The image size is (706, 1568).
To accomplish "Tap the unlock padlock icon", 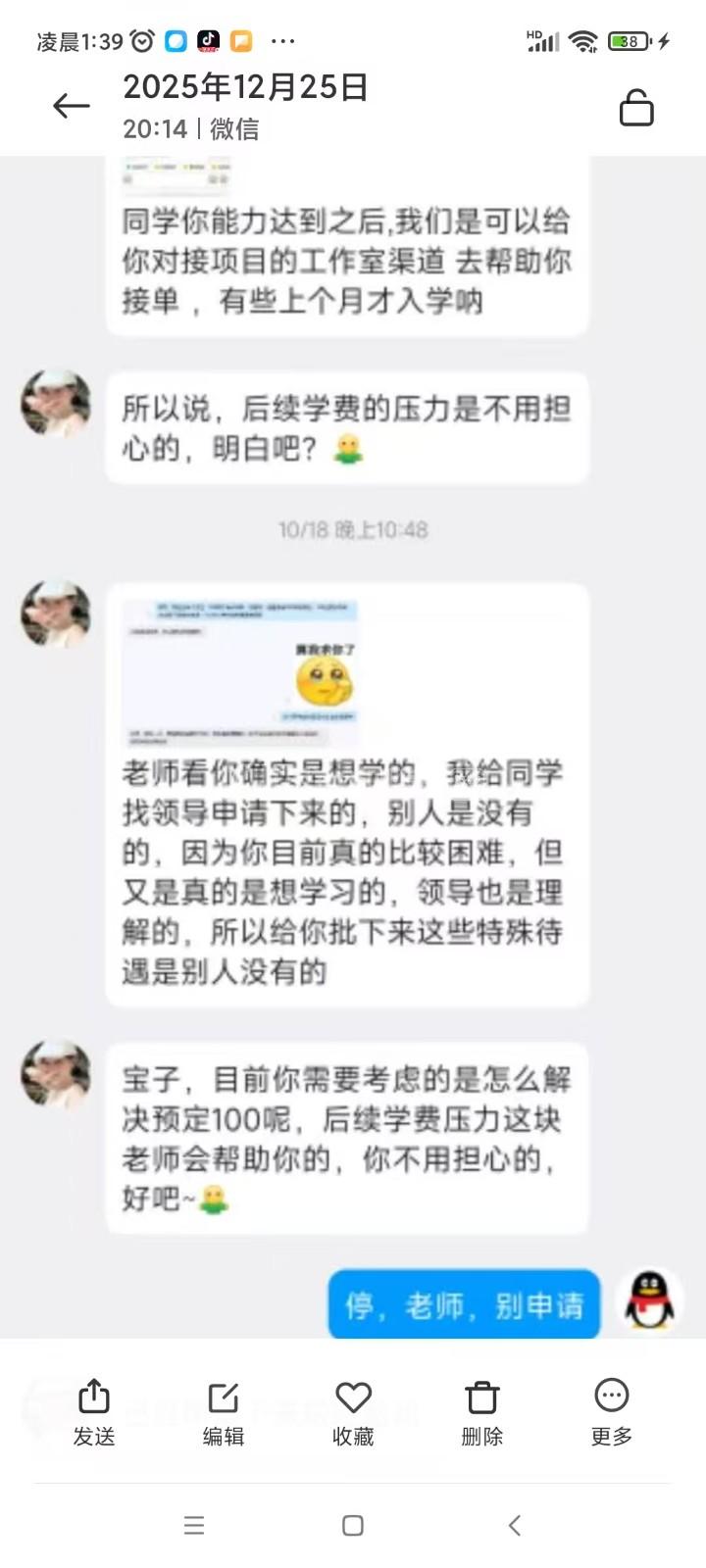I will pos(636,107).
